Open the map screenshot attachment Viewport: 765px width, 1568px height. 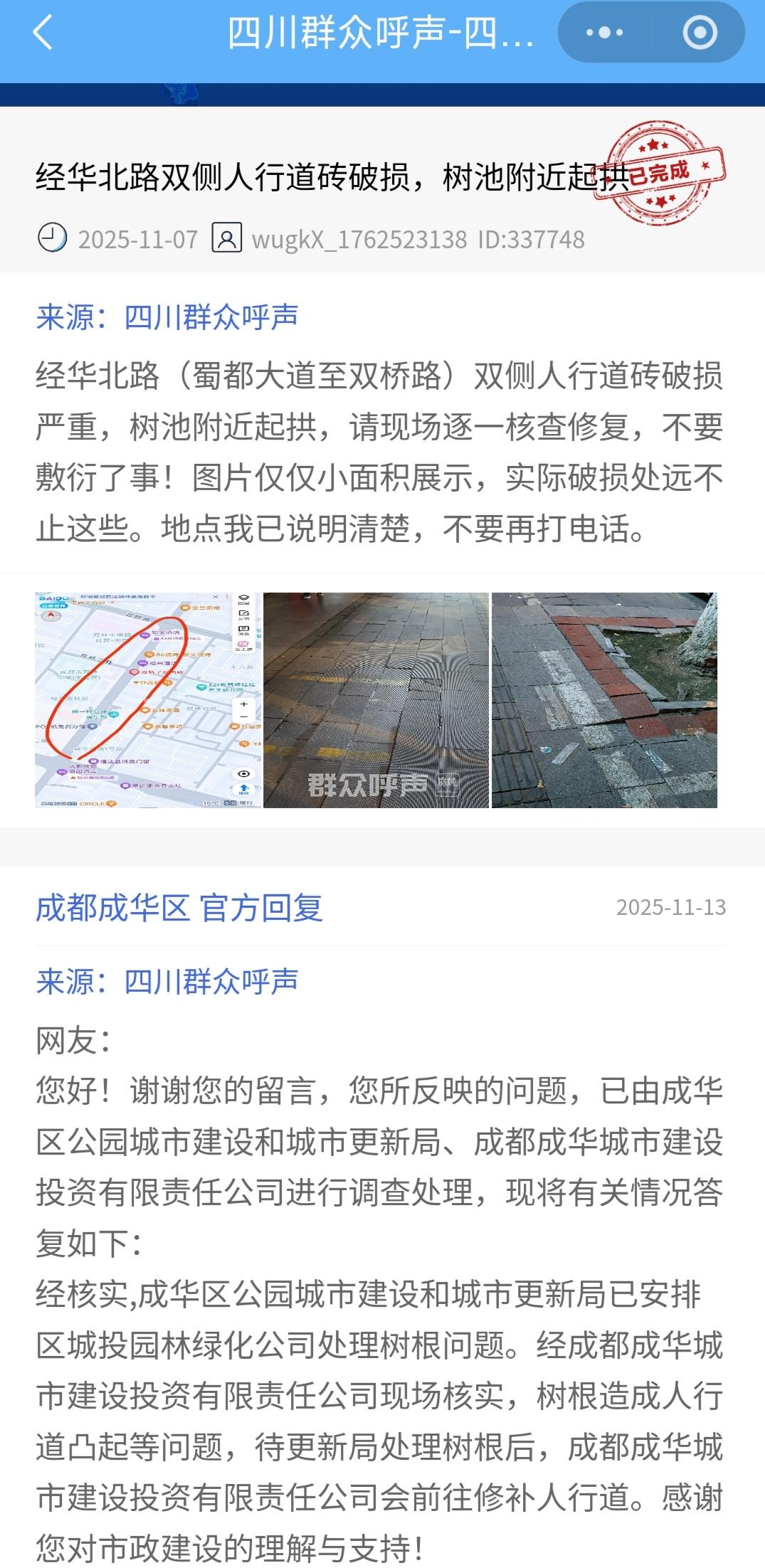[148, 699]
